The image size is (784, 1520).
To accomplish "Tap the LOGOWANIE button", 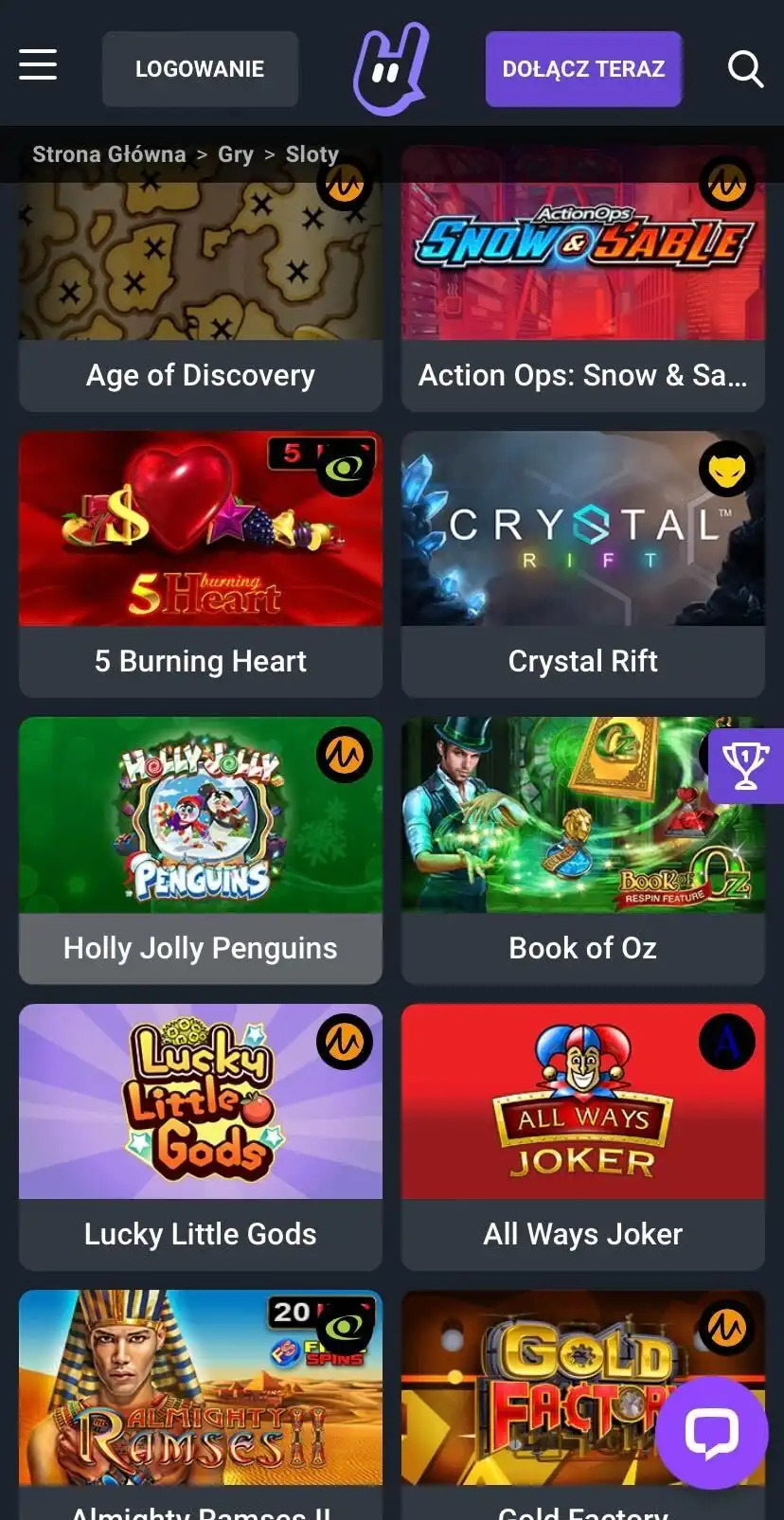I will tap(200, 69).
